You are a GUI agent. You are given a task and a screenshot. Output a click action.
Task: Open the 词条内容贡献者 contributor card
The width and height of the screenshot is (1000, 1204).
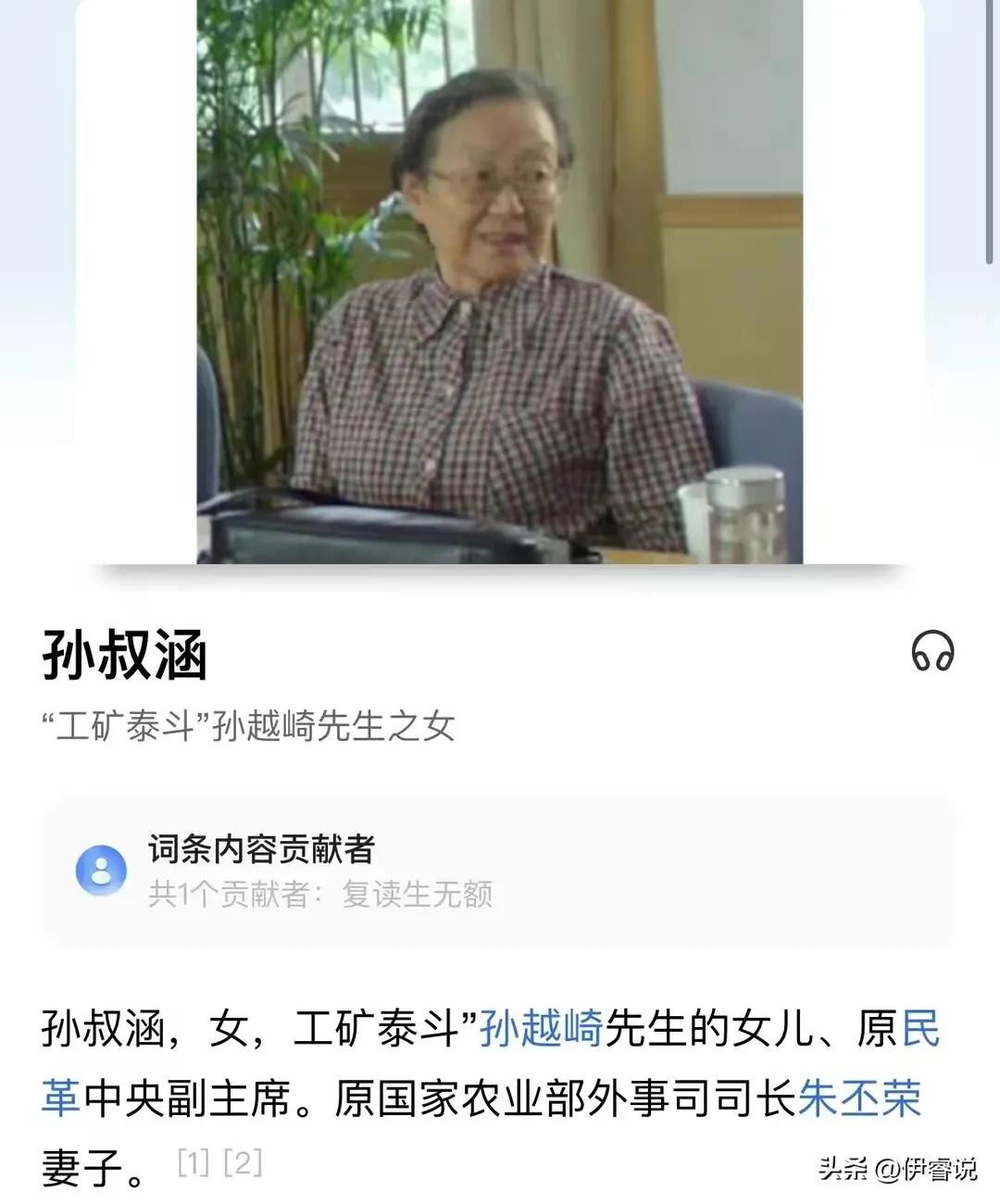(500, 871)
